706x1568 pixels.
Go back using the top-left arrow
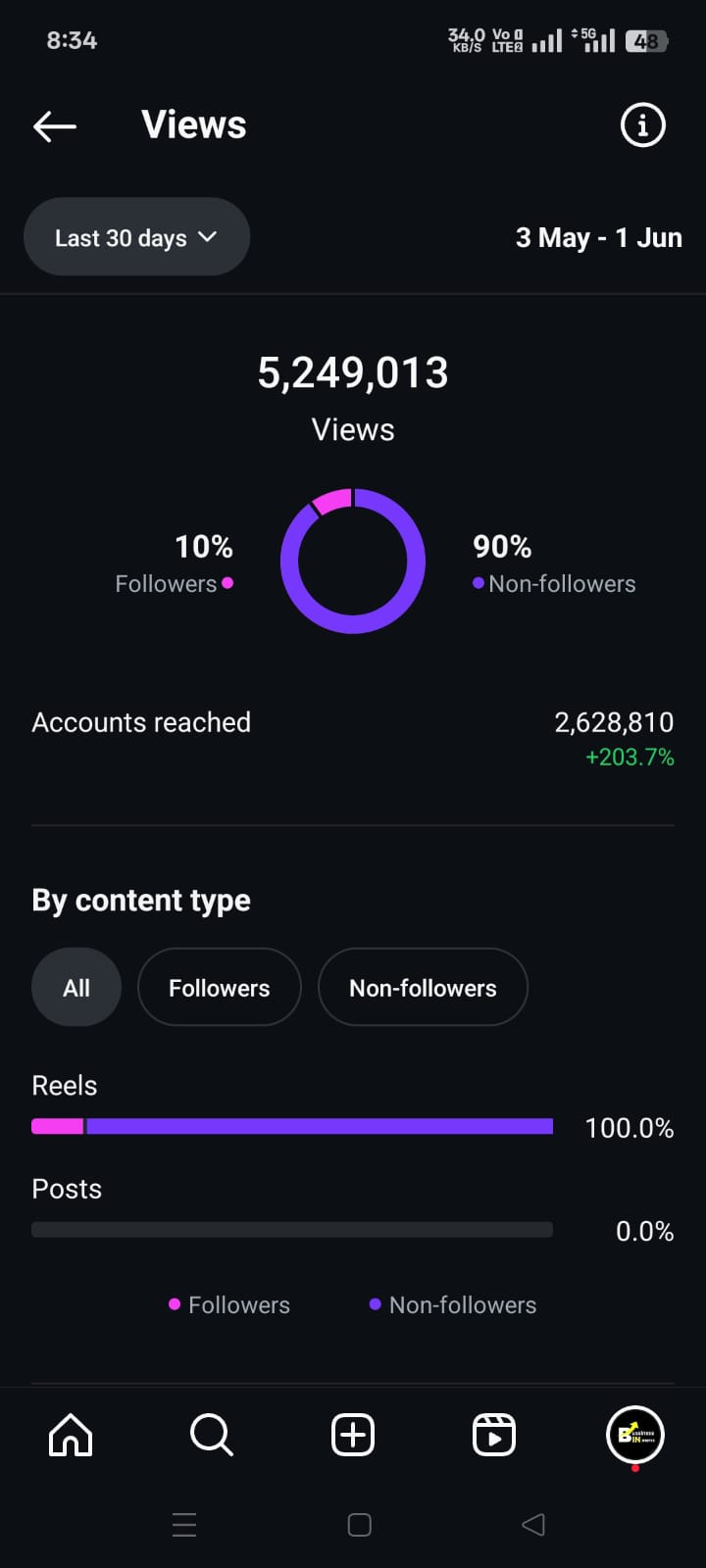pos(55,125)
